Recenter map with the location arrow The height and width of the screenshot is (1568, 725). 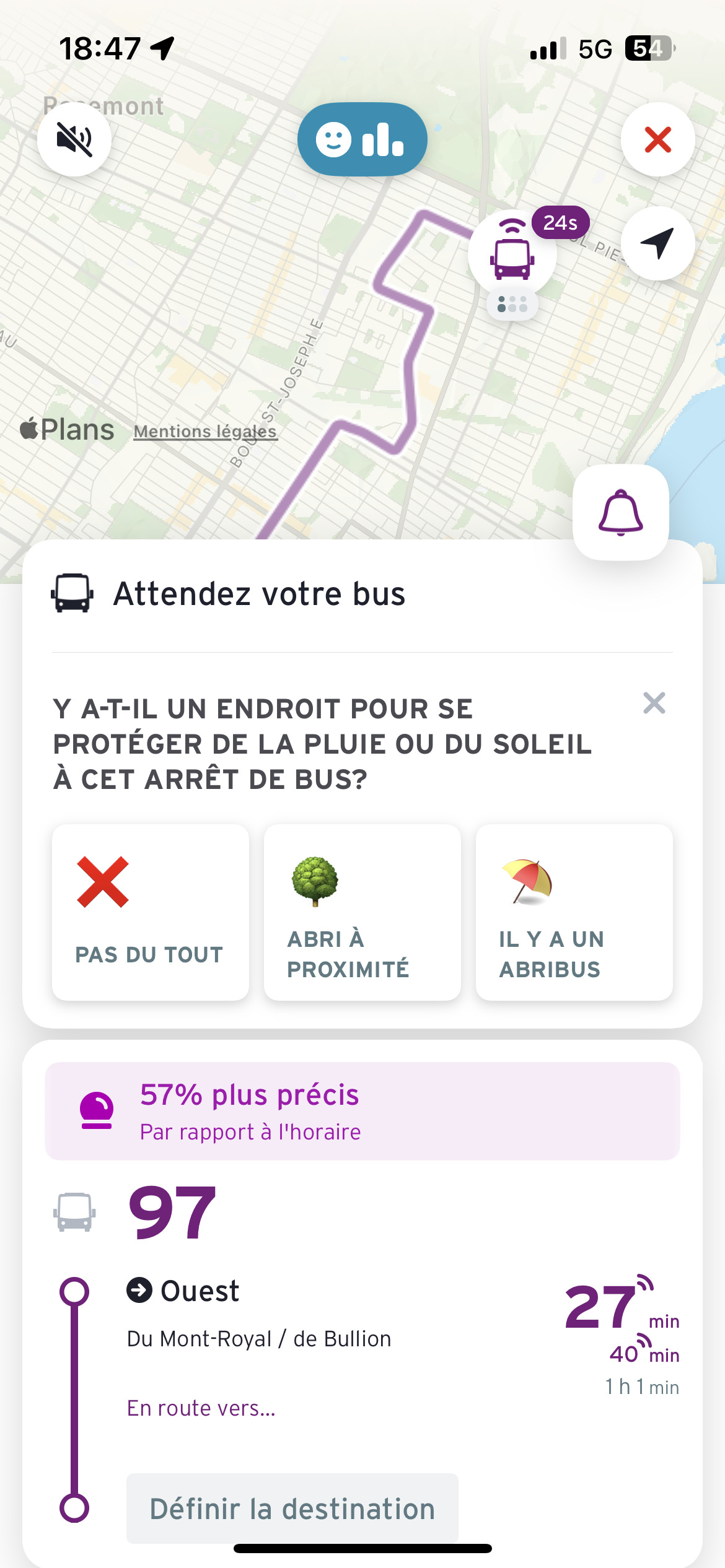[x=657, y=243]
